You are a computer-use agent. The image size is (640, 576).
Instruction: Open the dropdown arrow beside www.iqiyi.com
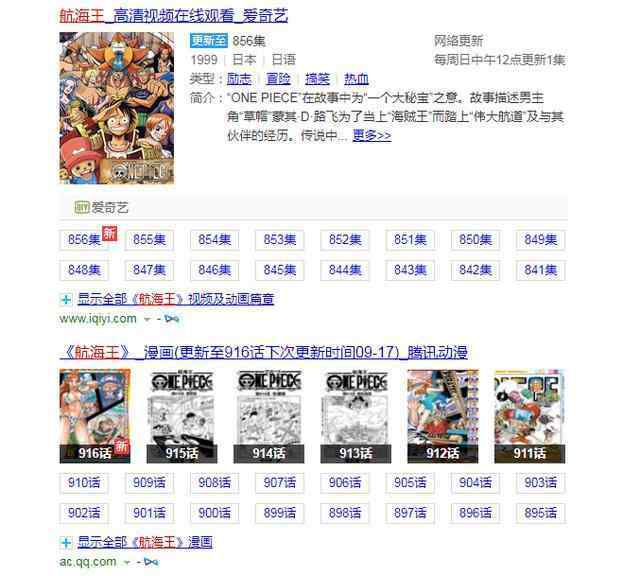point(147,319)
